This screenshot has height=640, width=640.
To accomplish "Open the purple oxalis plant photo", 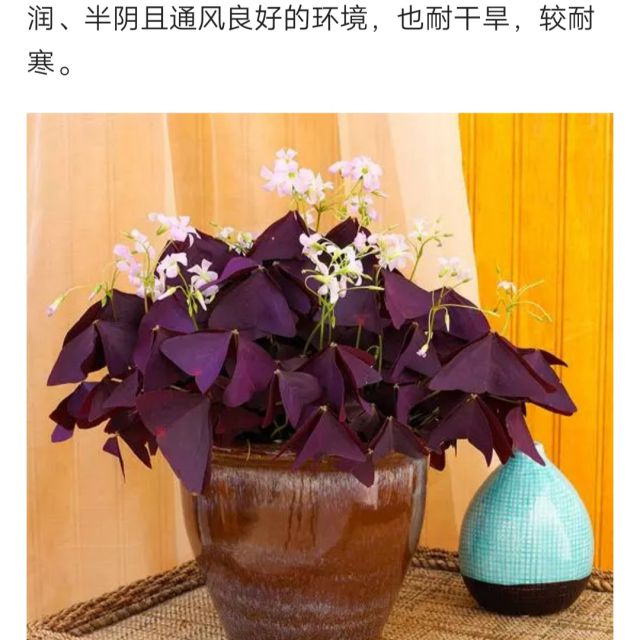I will tap(320, 376).
